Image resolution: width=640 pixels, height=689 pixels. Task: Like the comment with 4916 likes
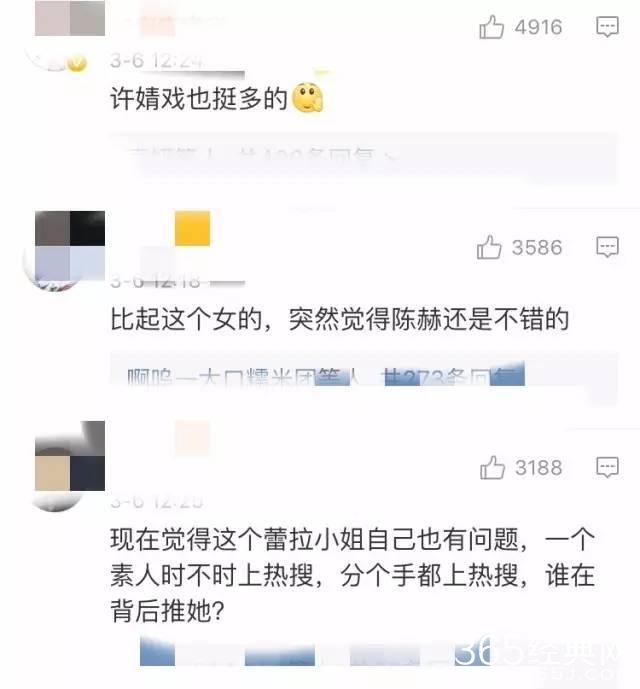[x=492, y=28]
